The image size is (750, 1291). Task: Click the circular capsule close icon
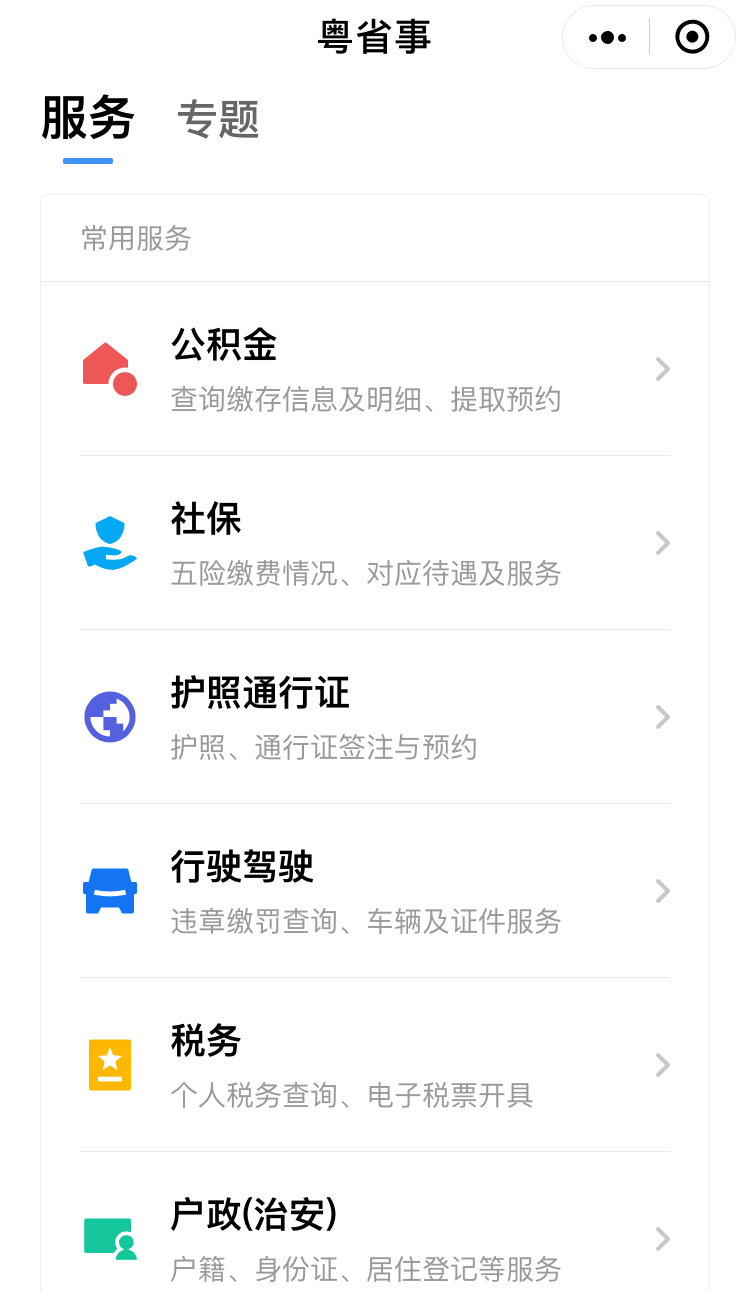click(690, 37)
